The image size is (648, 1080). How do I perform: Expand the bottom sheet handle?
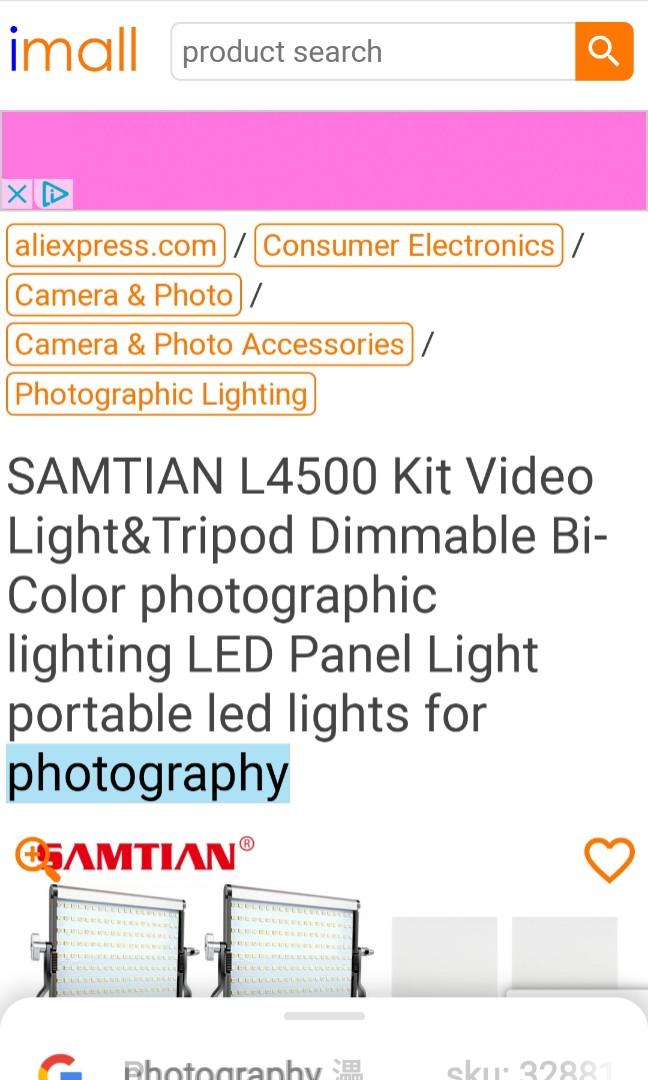point(324,1016)
